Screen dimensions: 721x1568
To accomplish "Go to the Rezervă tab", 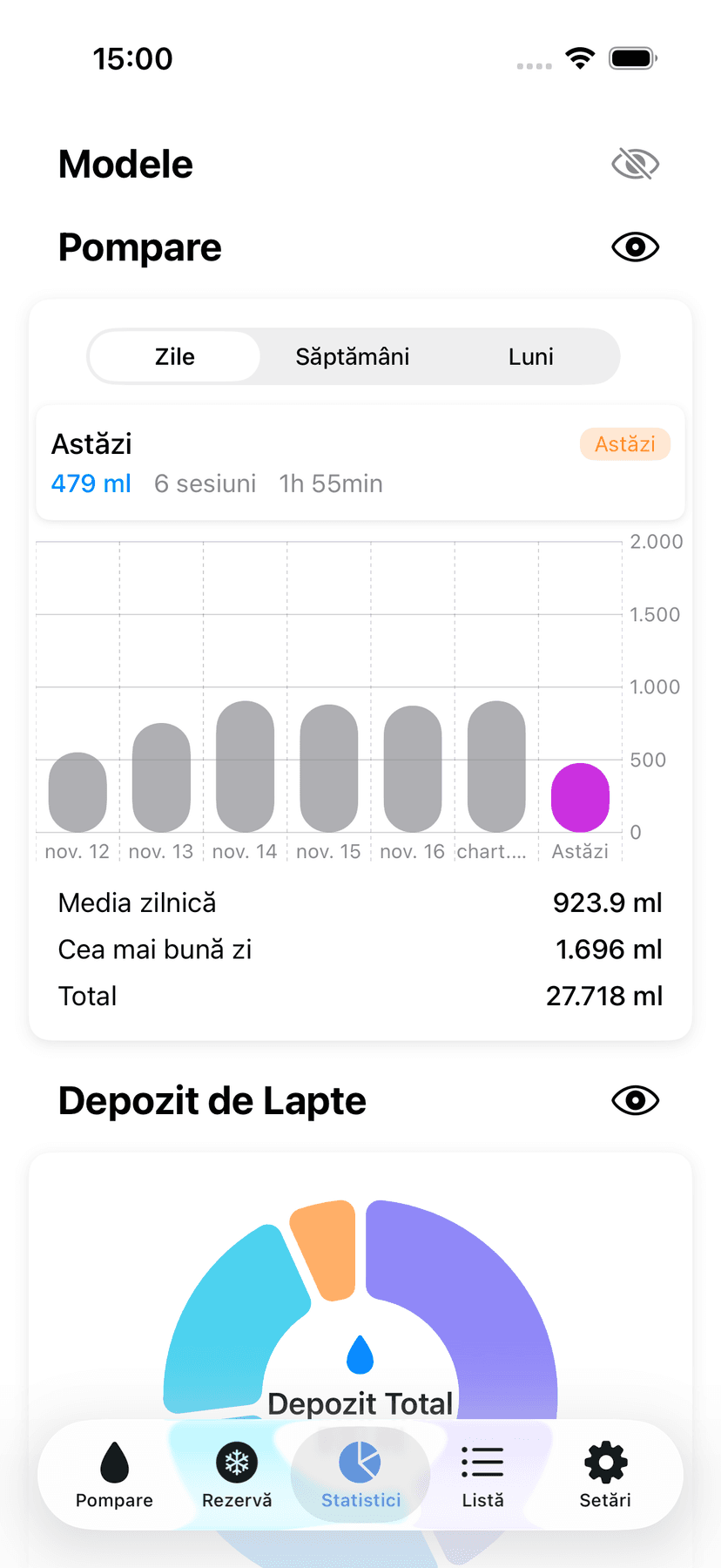I will pos(237,1475).
